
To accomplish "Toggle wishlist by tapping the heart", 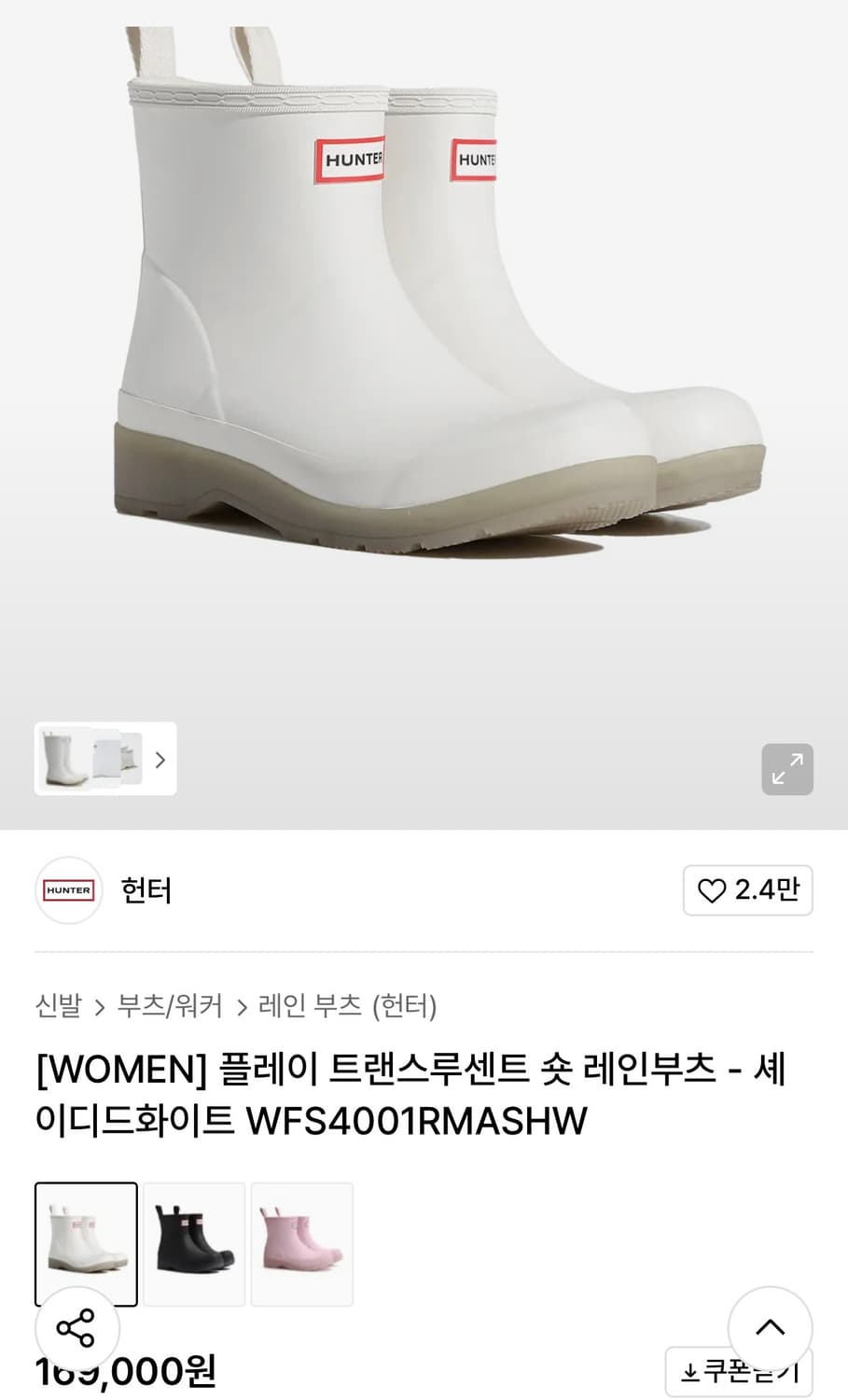I will [x=714, y=890].
